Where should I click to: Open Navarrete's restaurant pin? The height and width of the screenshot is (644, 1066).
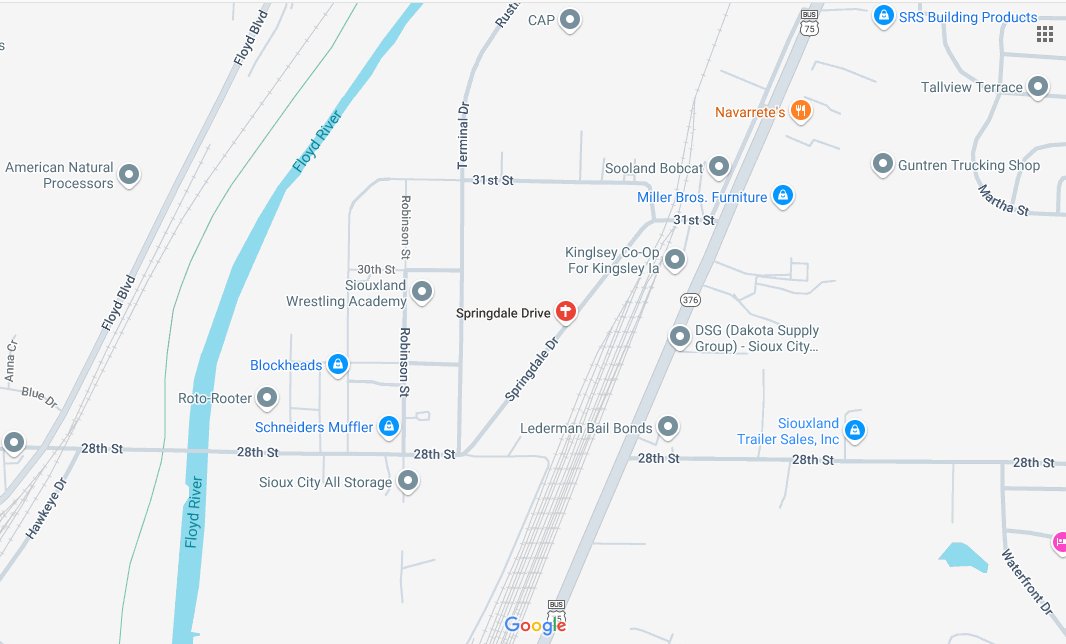(x=800, y=111)
